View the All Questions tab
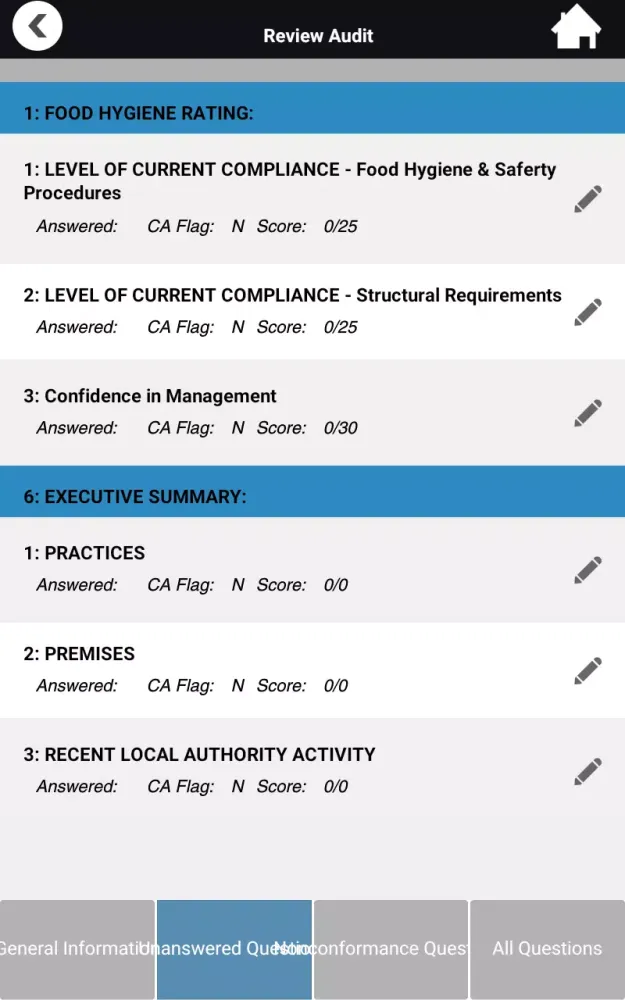The width and height of the screenshot is (625, 1000). point(547,948)
